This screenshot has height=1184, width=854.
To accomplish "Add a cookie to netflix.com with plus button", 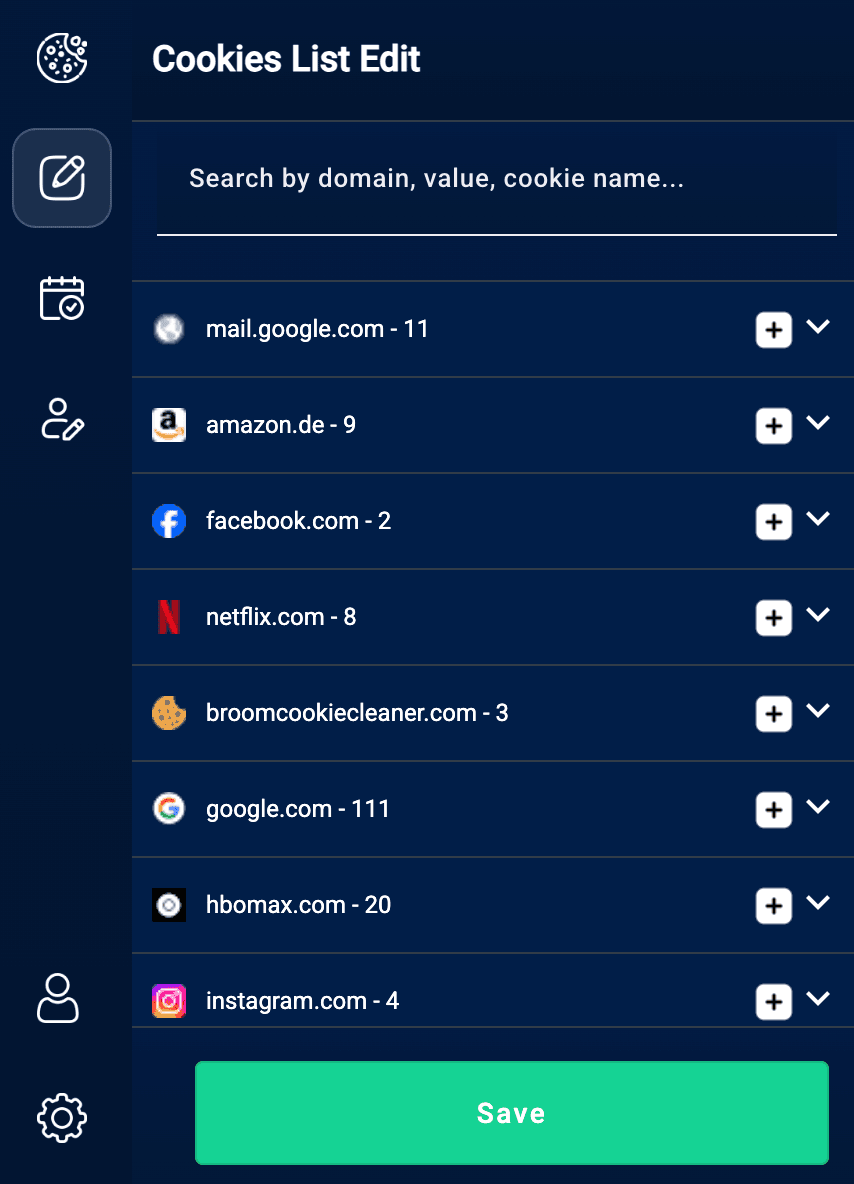I will point(773,618).
